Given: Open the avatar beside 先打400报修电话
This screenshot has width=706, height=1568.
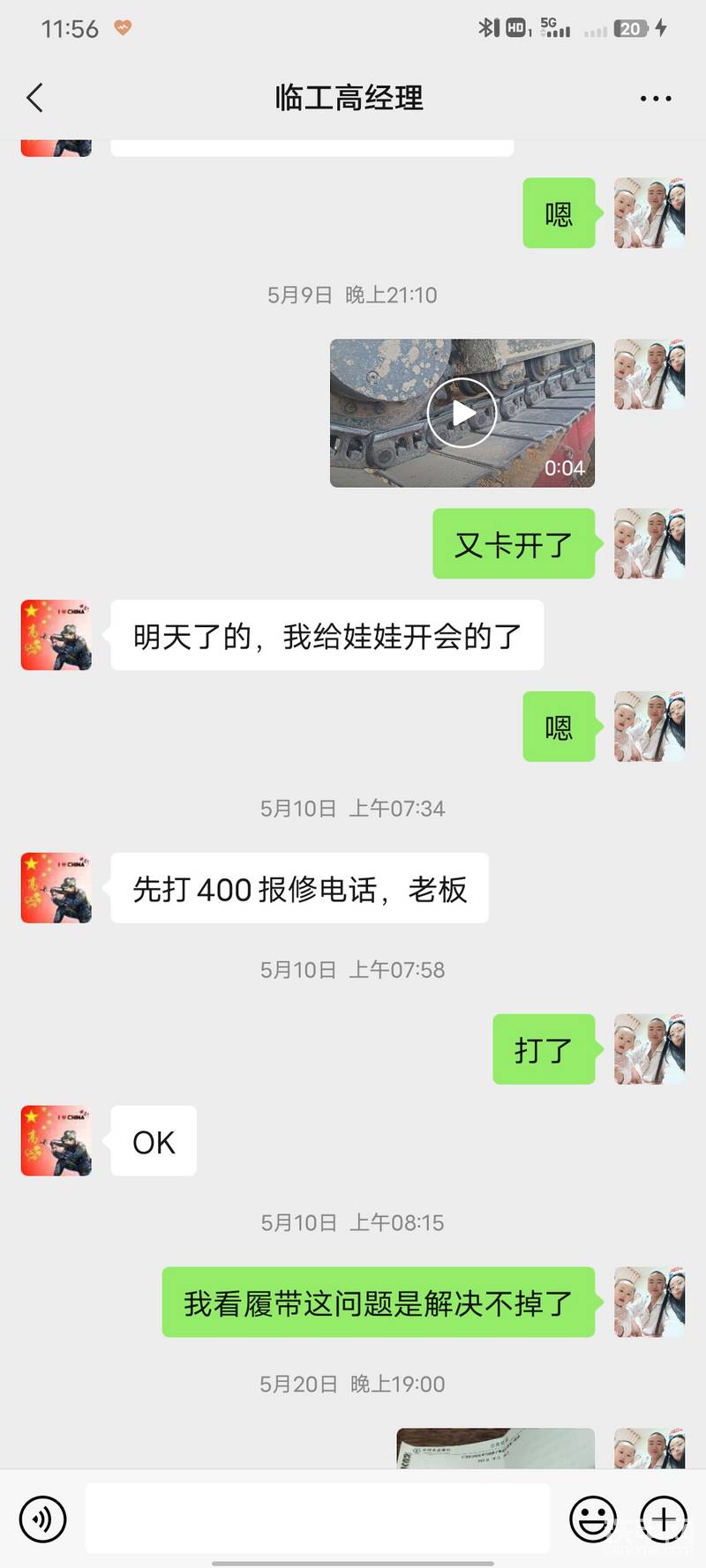Looking at the screenshot, I should (x=56, y=887).
